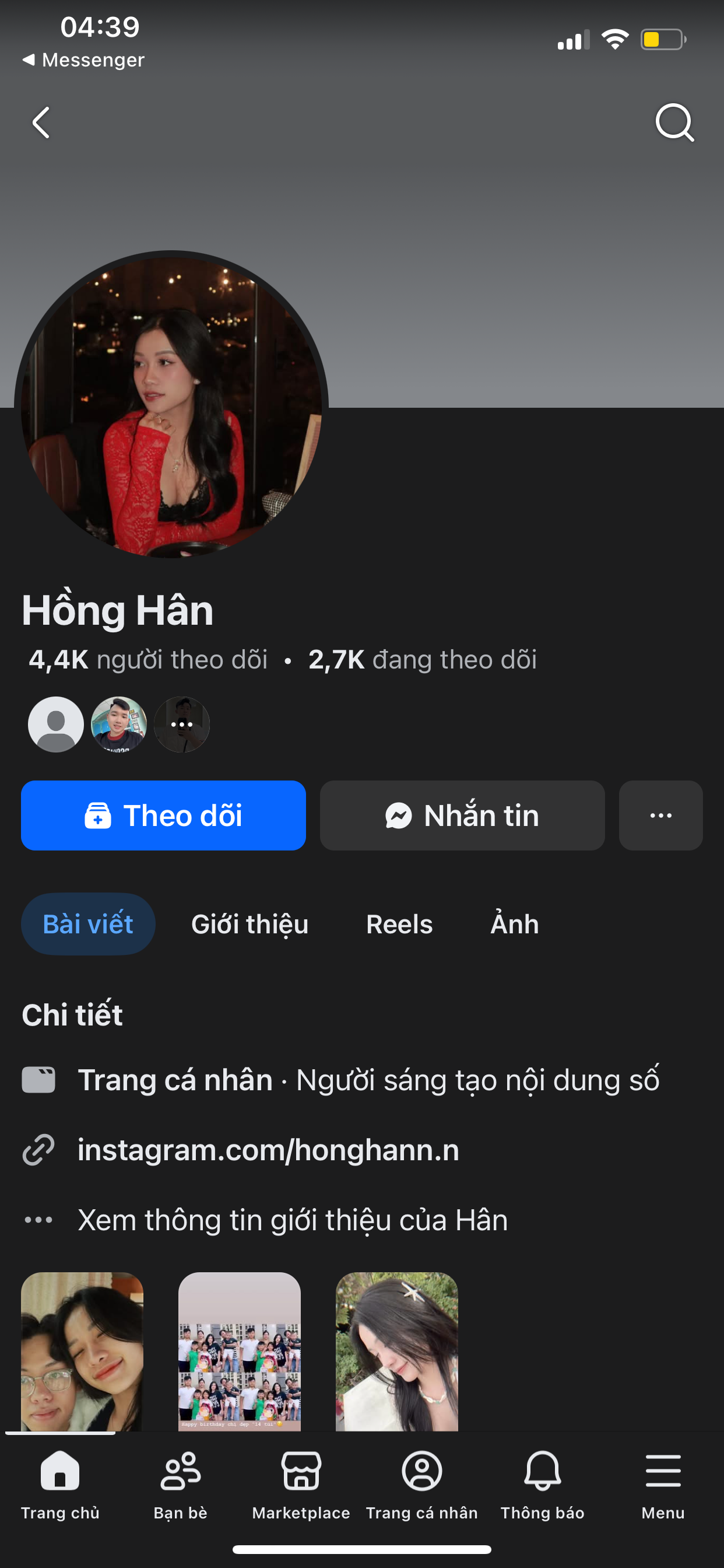724x1568 pixels.
Task: Tap Nhắn tin to message Hồng Hân
Action: (462, 815)
